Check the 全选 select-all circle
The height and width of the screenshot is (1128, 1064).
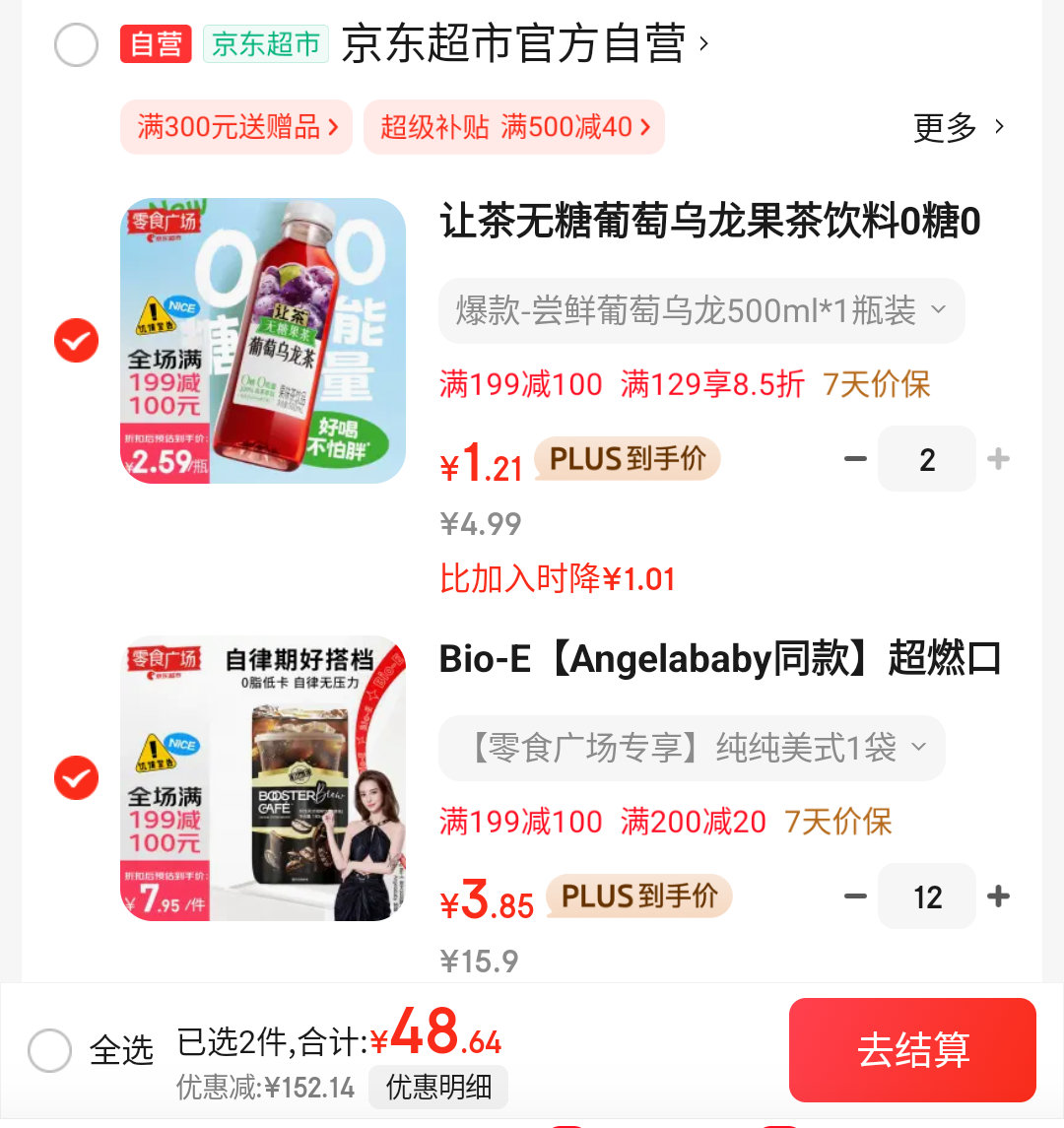pos(50,1050)
